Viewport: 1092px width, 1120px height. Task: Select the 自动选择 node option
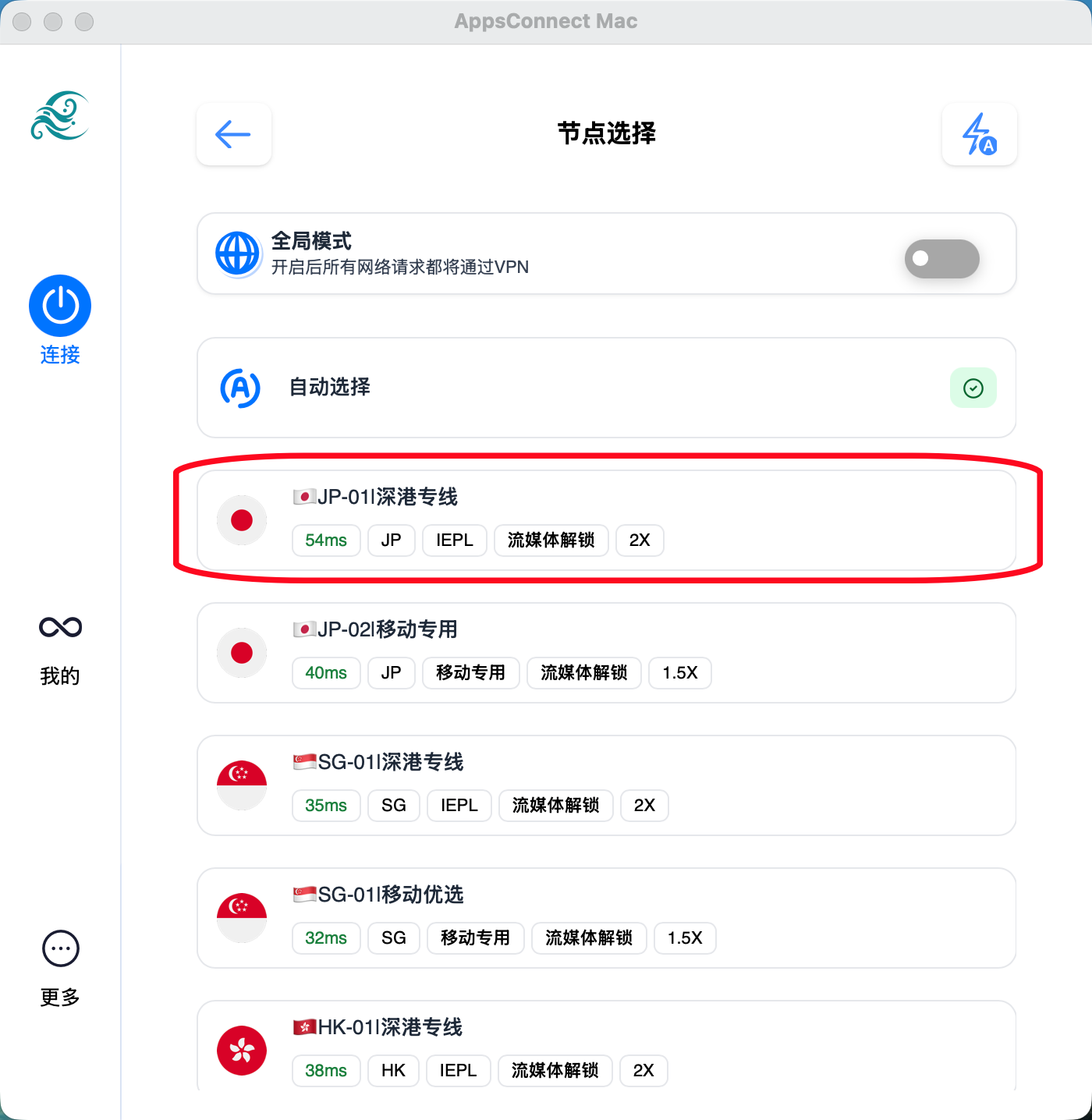coord(605,388)
